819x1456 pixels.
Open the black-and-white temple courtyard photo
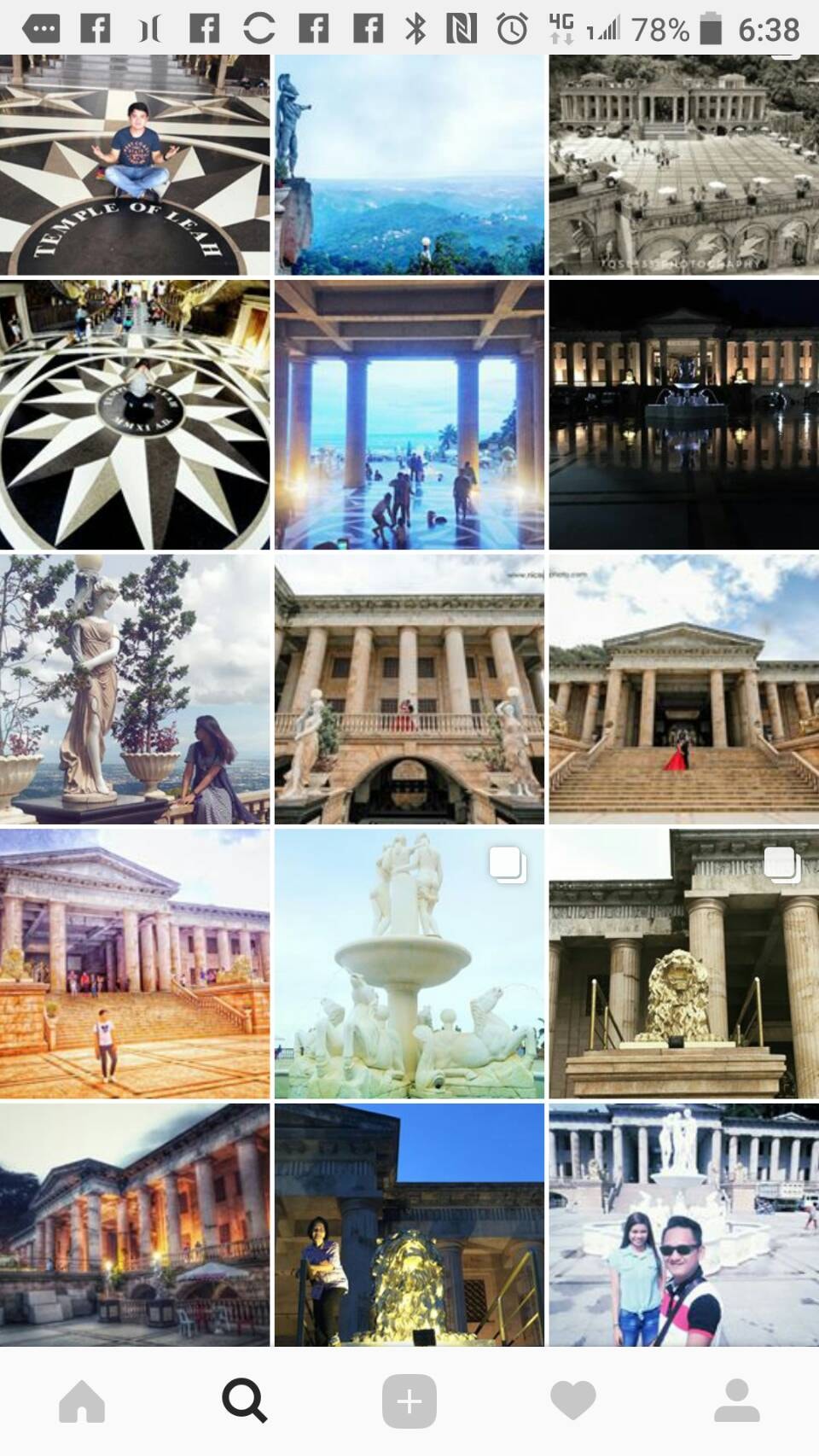(x=683, y=166)
